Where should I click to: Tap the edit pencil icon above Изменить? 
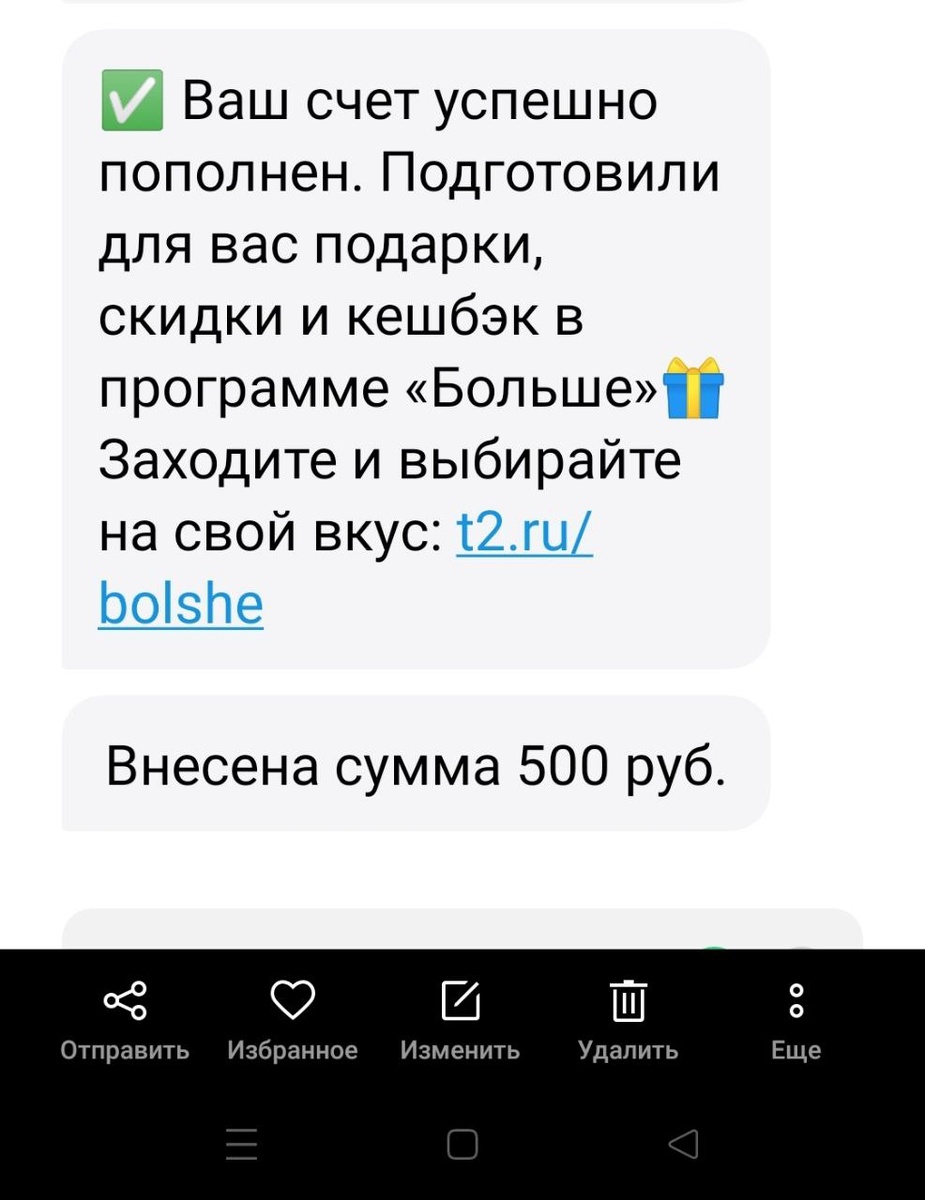460,997
